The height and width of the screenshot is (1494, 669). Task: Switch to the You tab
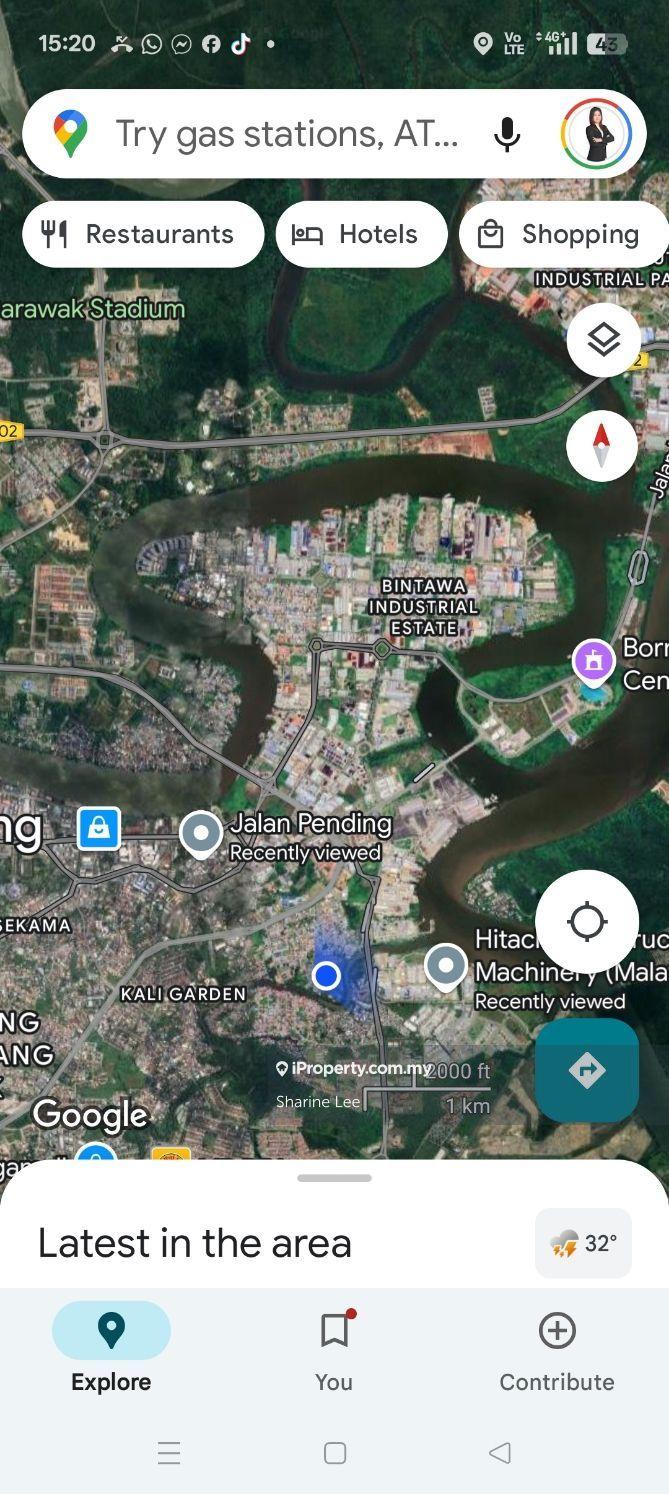pos(334,1351)
